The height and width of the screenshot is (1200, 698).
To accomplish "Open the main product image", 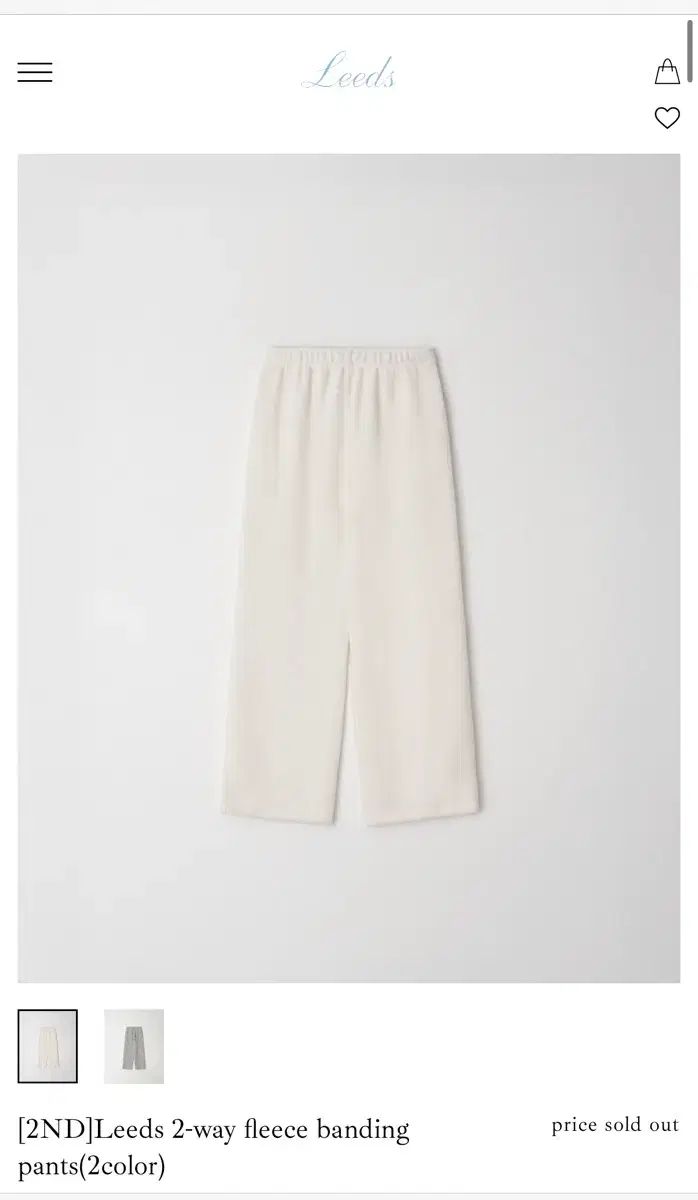I will coord(349,567).
